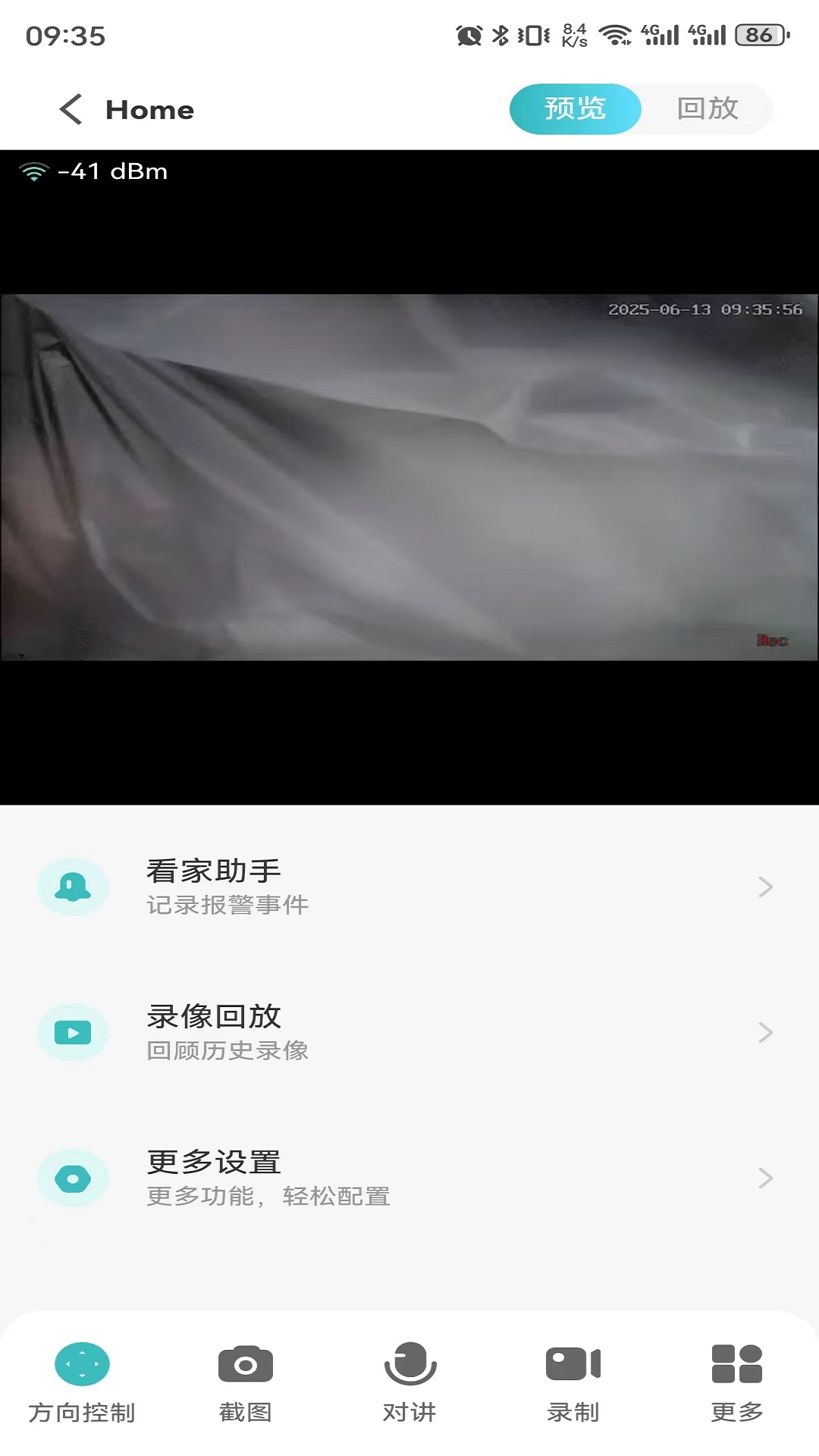
Task: Check the Wi-Fi signal strength indicator
Action: point(30,171)
